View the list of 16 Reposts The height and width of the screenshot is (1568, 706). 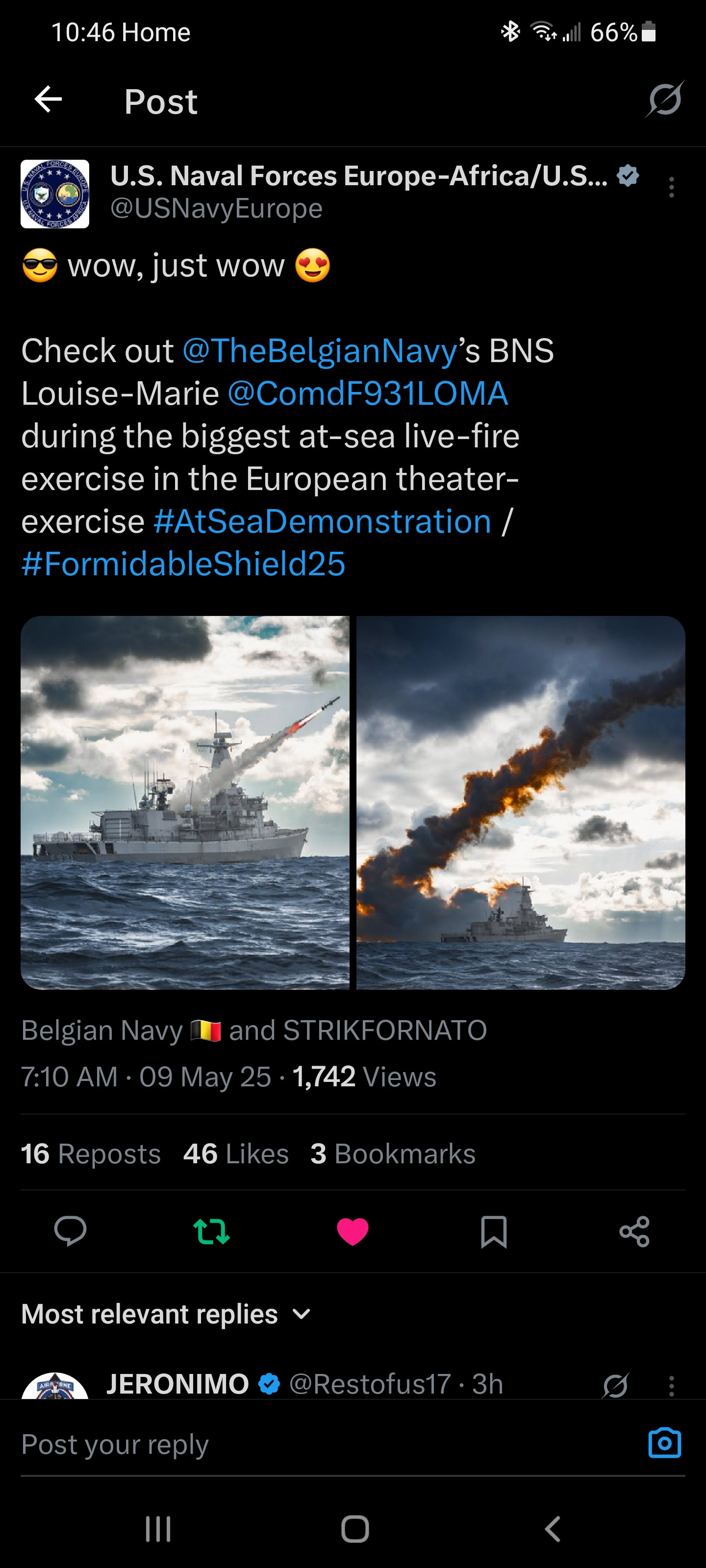point(91,1153)
